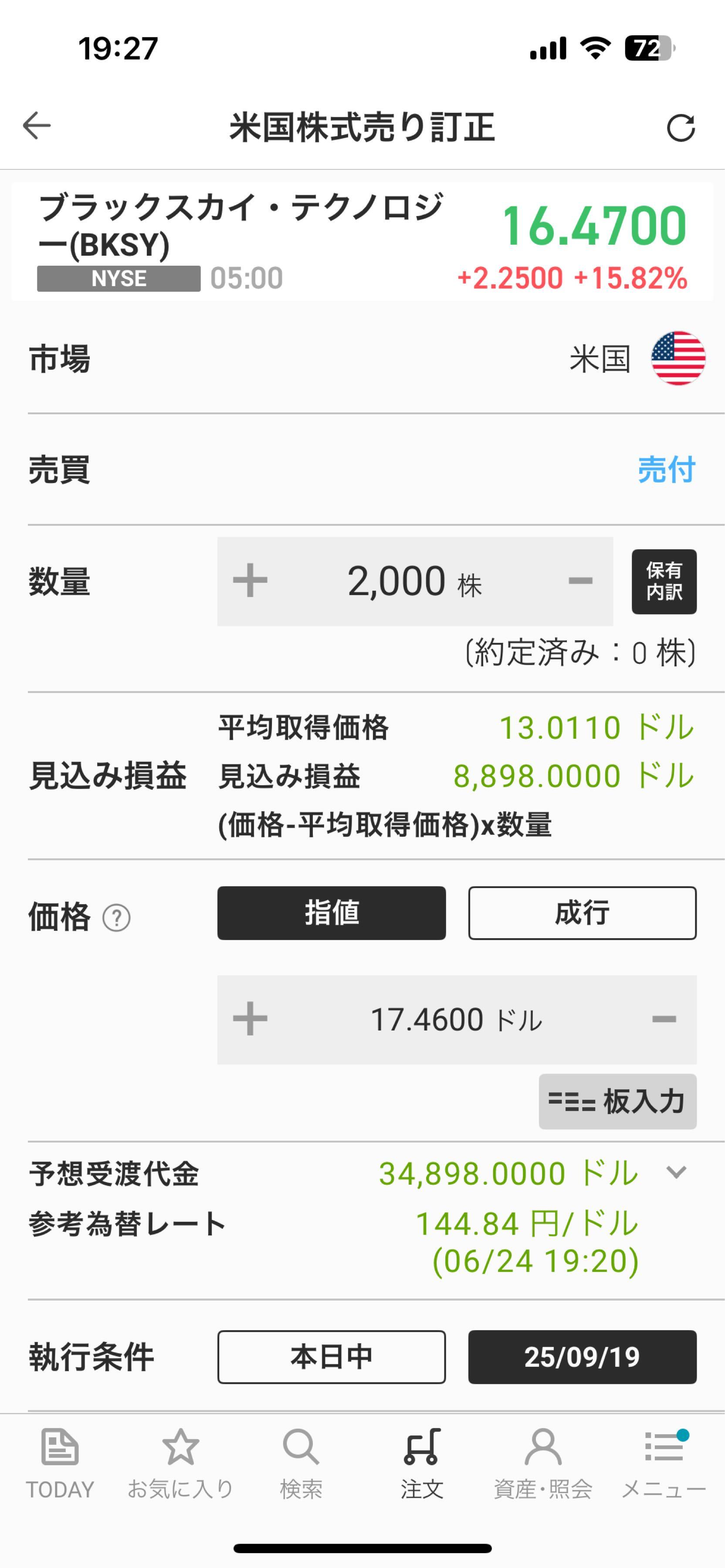Refresh the quote with the reload icon
Viewport: 725px width, 1568px height.
[681, 128]
